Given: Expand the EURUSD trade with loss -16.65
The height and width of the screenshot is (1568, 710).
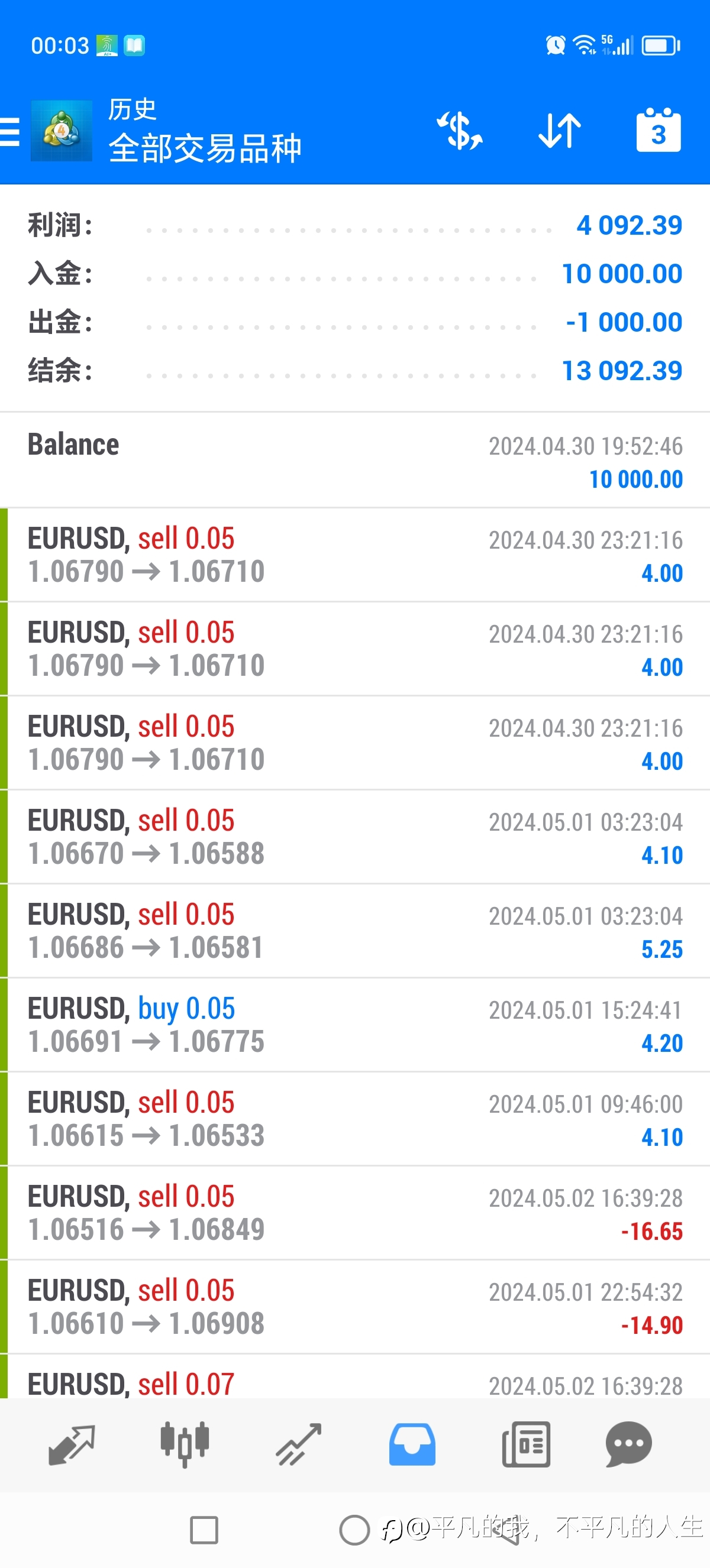Looking at the screenshot, I should (355, 1213).
